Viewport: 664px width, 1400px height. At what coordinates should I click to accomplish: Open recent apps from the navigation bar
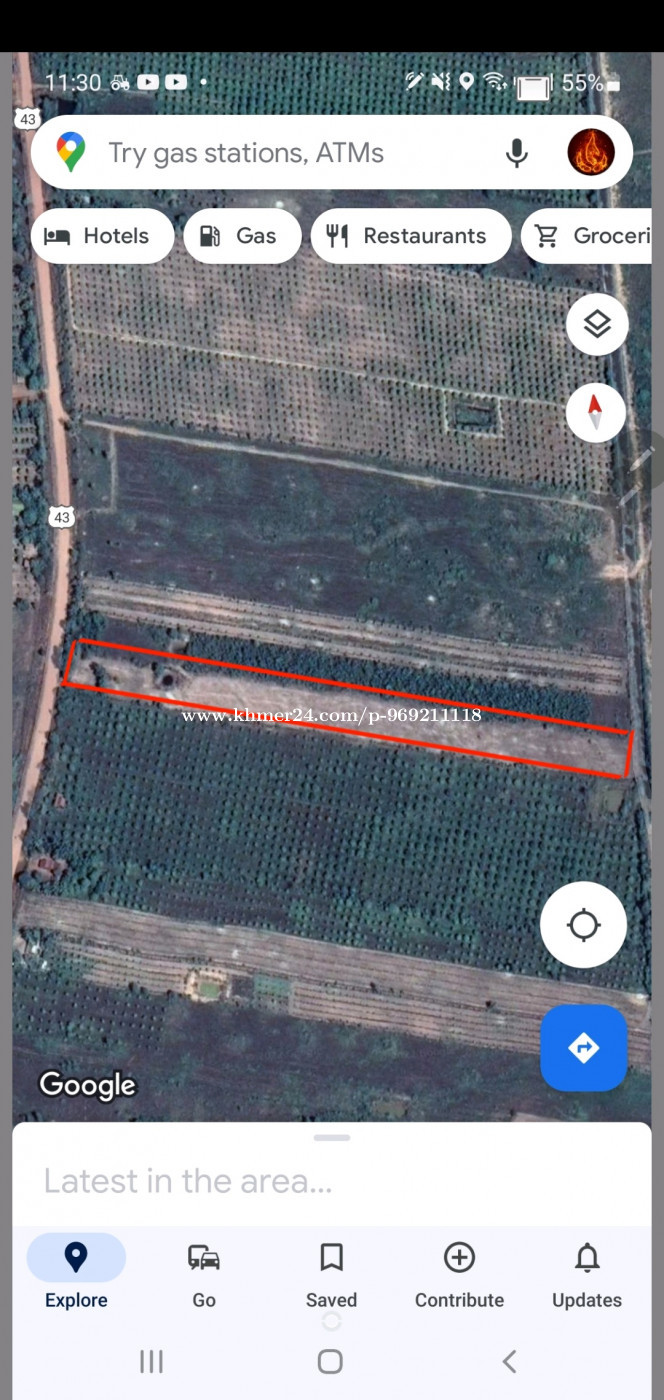pos(151,1361)
